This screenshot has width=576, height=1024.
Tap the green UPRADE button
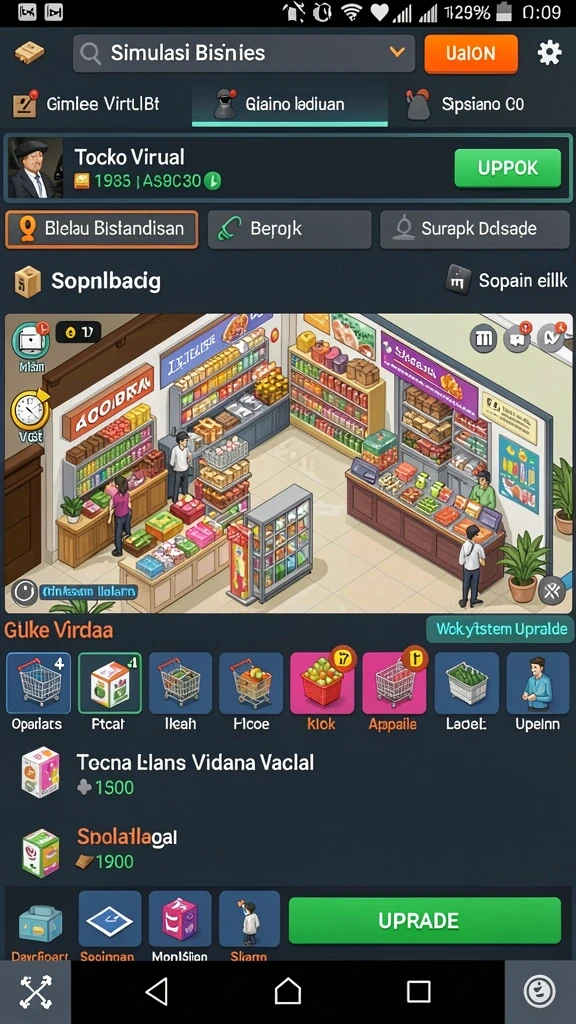pos(424,920)
